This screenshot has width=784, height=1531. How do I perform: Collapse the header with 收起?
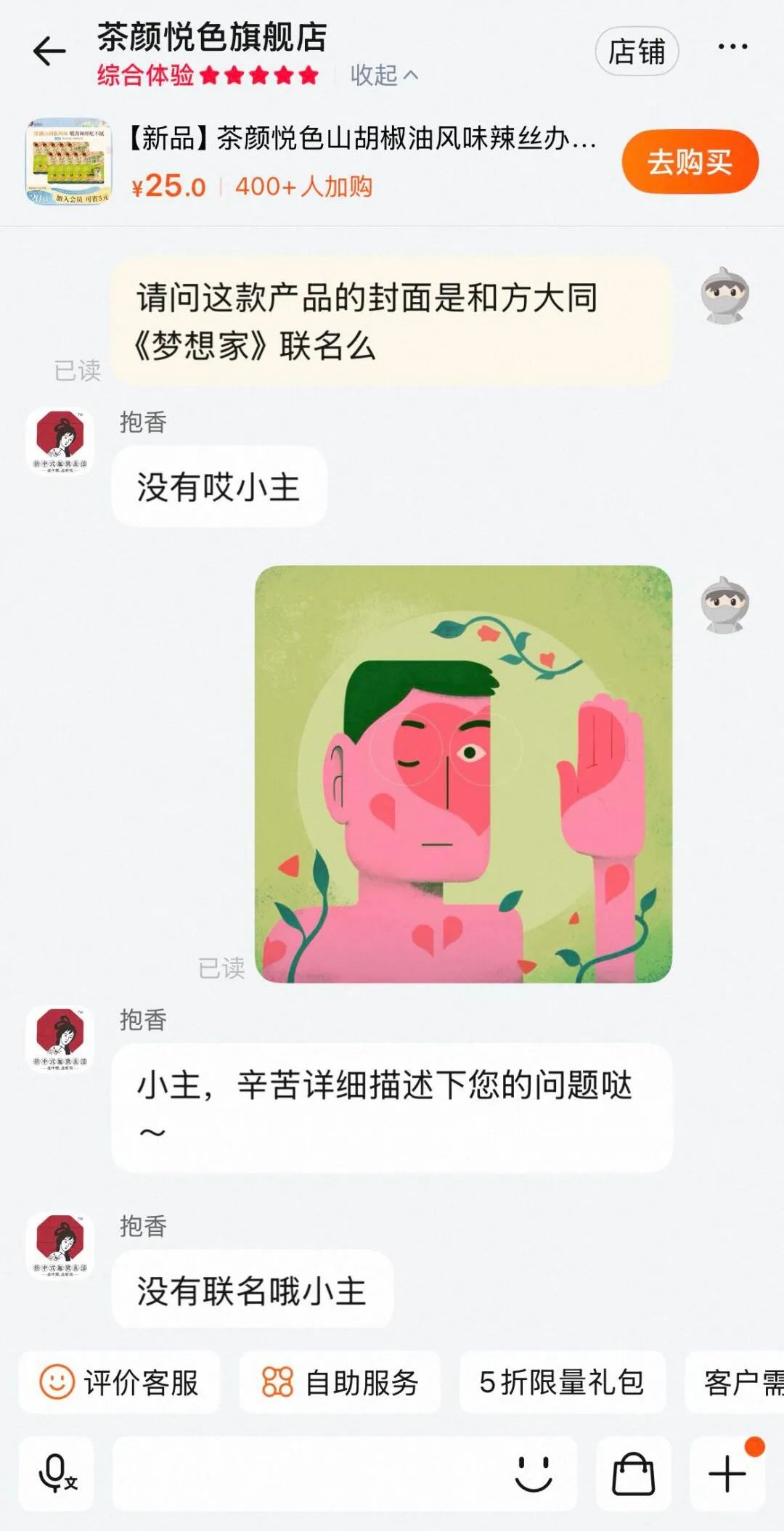click(384, 75)
